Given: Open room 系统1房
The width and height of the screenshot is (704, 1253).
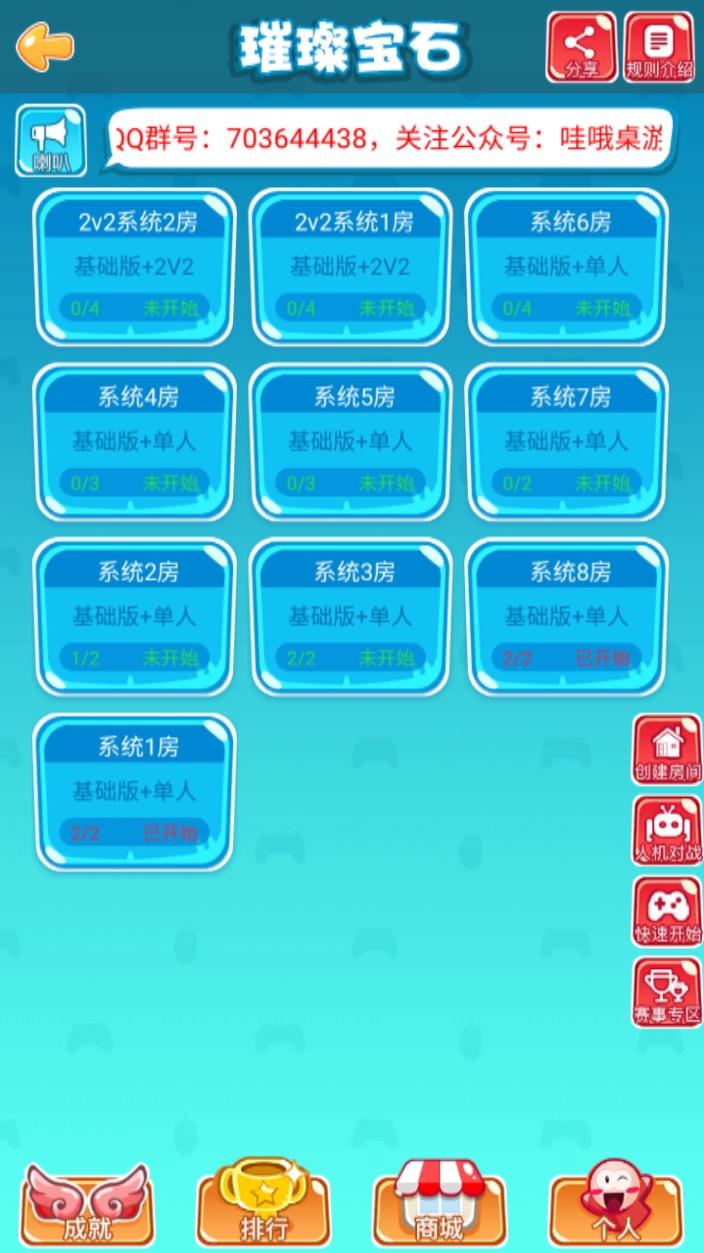Looking at the screenshot, I should (x=135, y=791).
